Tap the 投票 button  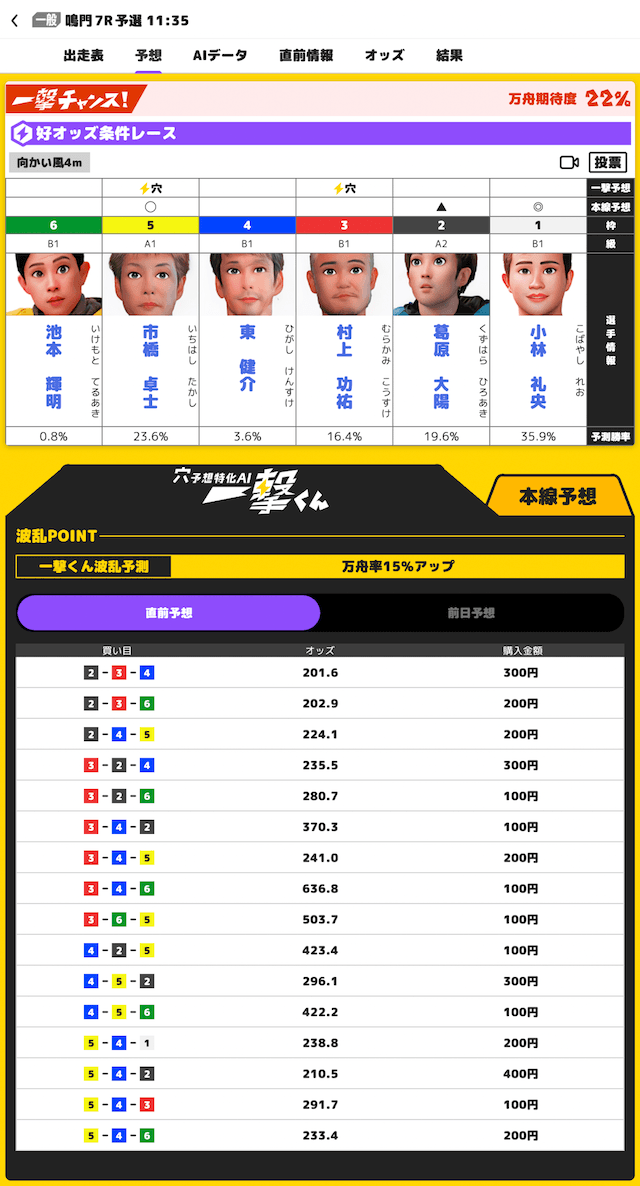click(607, 163)
